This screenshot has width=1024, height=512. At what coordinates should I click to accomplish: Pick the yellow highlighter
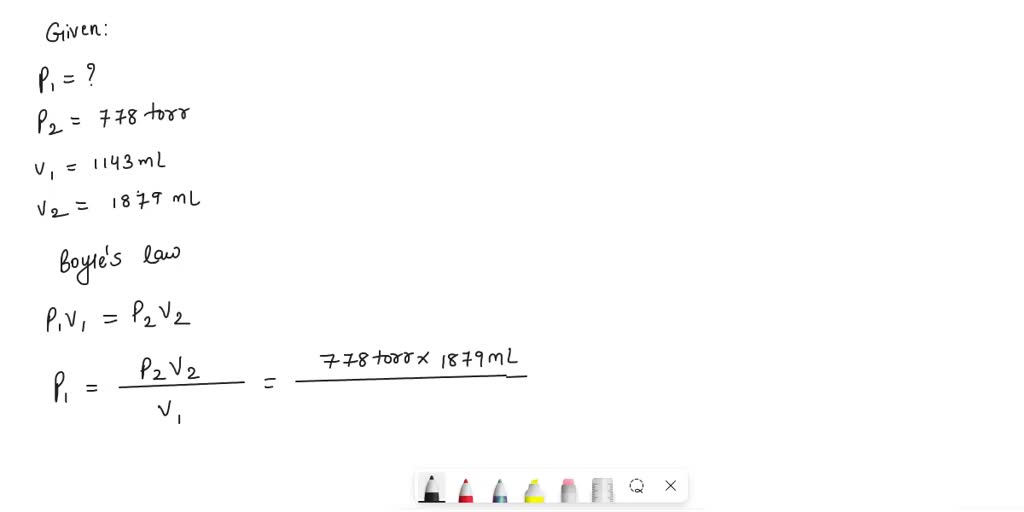(x=534, y=489)
